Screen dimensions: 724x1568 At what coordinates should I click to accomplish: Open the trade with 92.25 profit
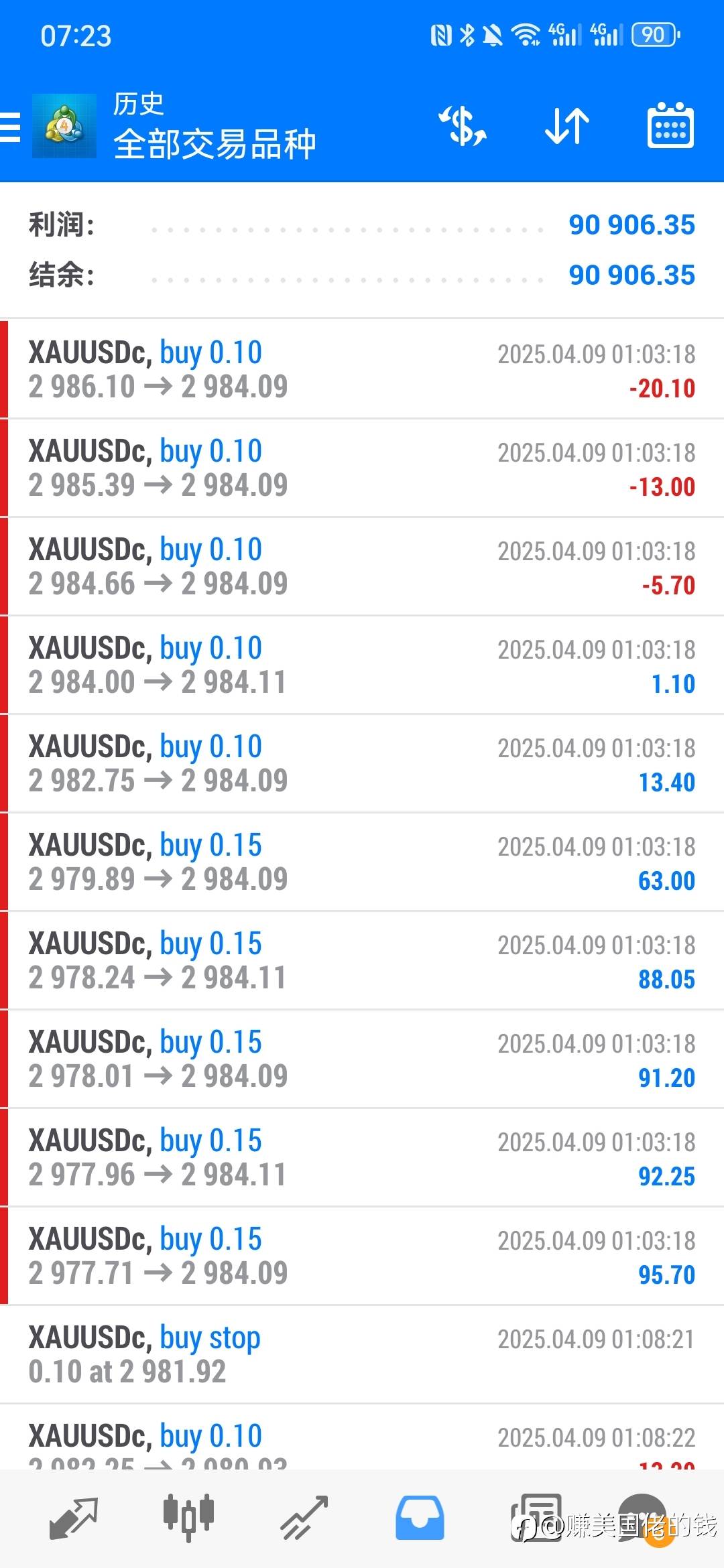[x=362, y=1158]
